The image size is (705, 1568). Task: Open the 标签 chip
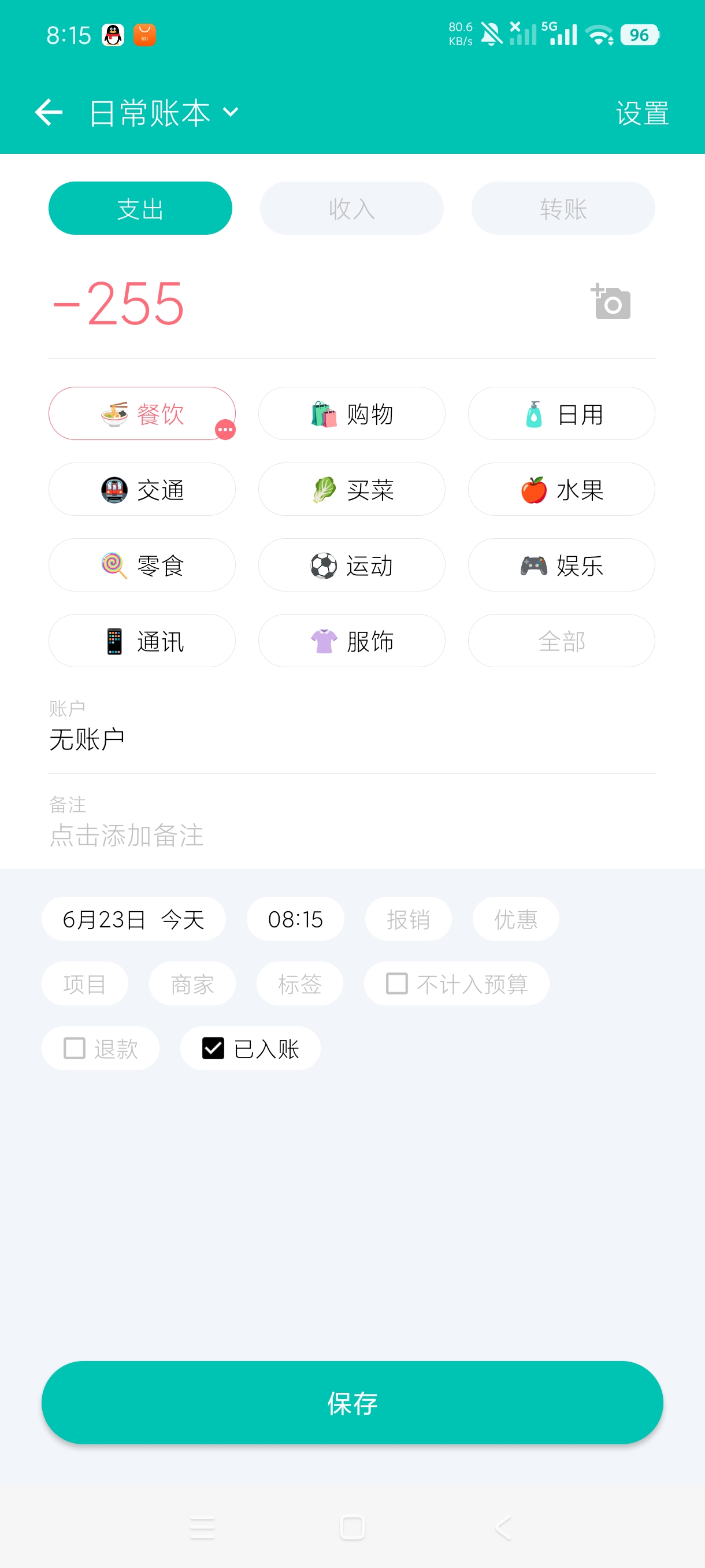300,983
